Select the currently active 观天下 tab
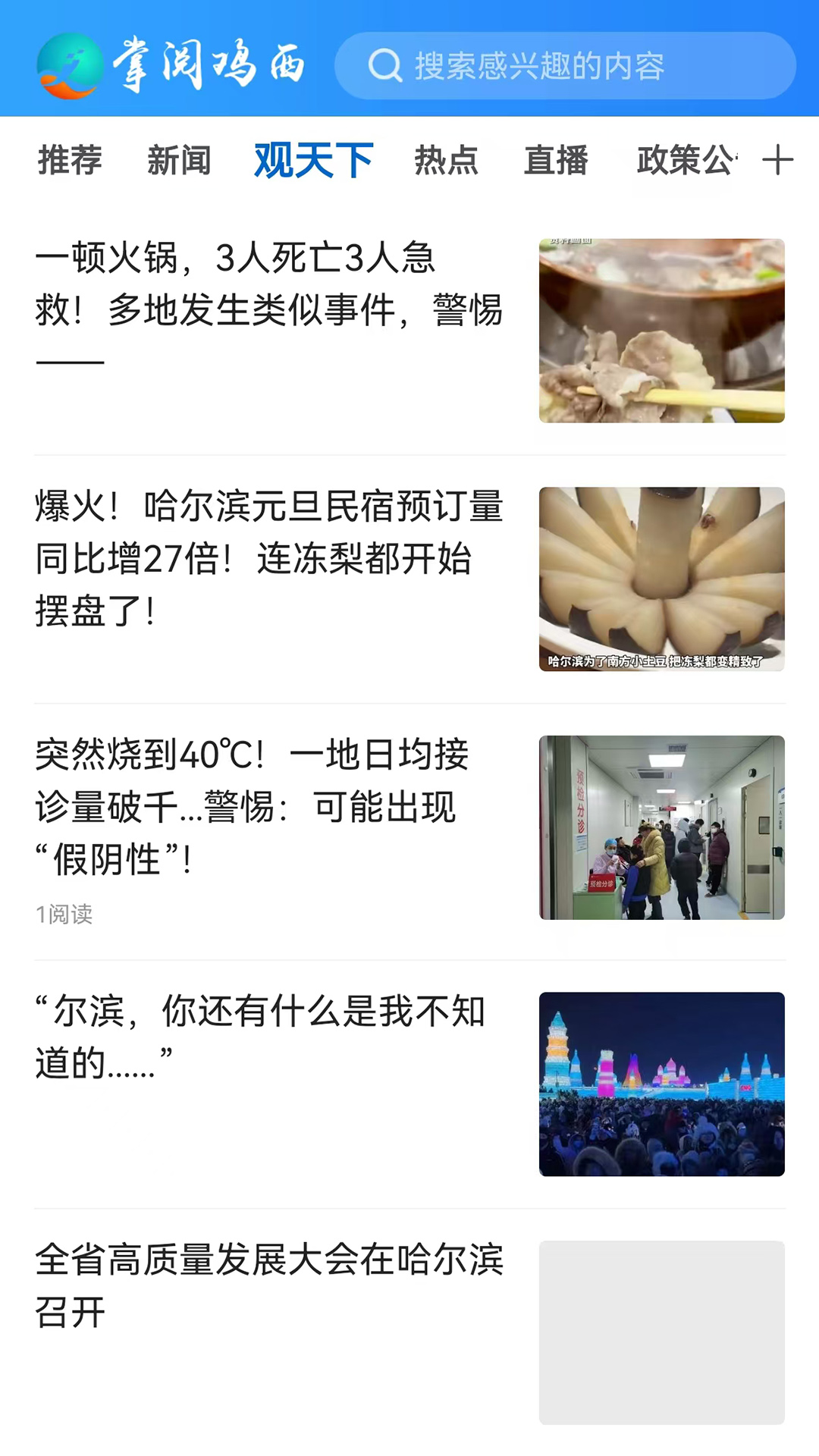The width and height of the screenshot is (819, 1456). click(314, 161)
